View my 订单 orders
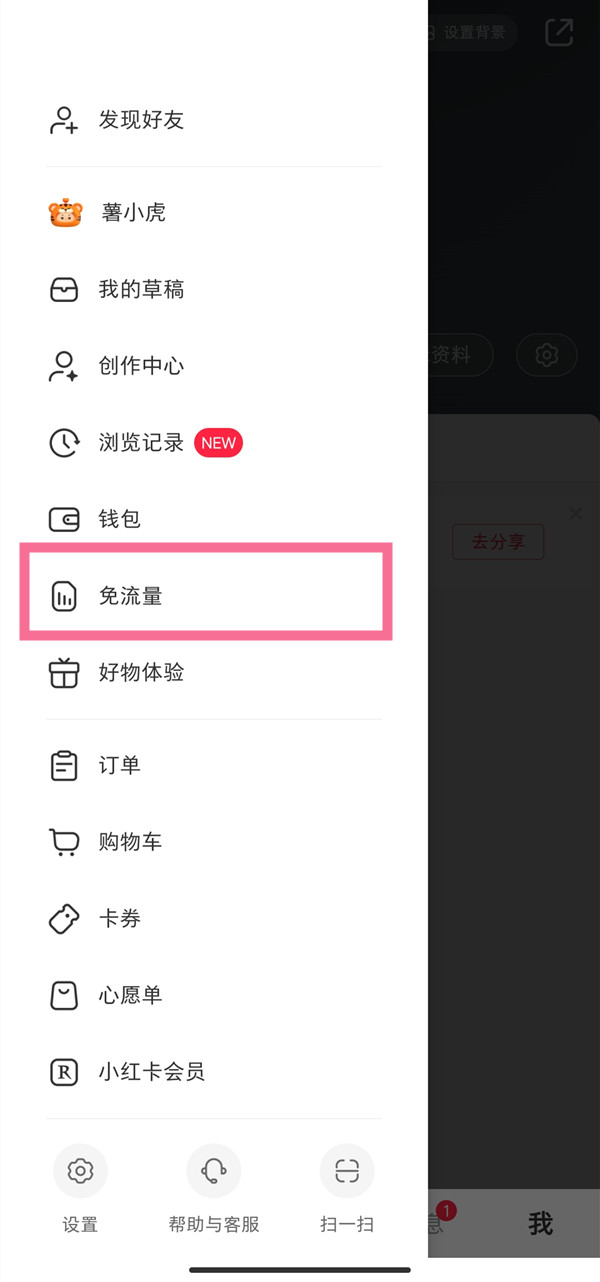 118,765
